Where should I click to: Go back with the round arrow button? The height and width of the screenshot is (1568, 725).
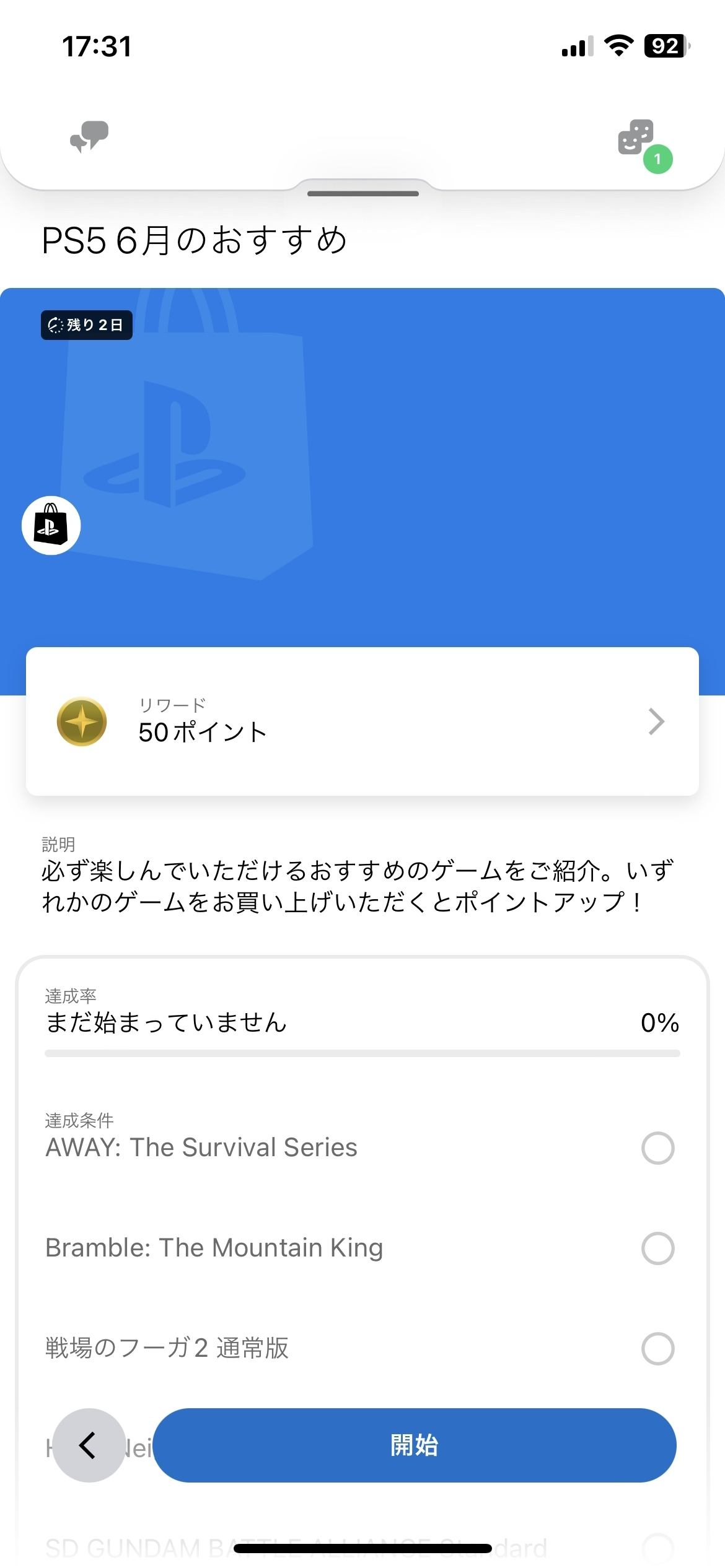pyautogui.click(x=89, y=1445)
